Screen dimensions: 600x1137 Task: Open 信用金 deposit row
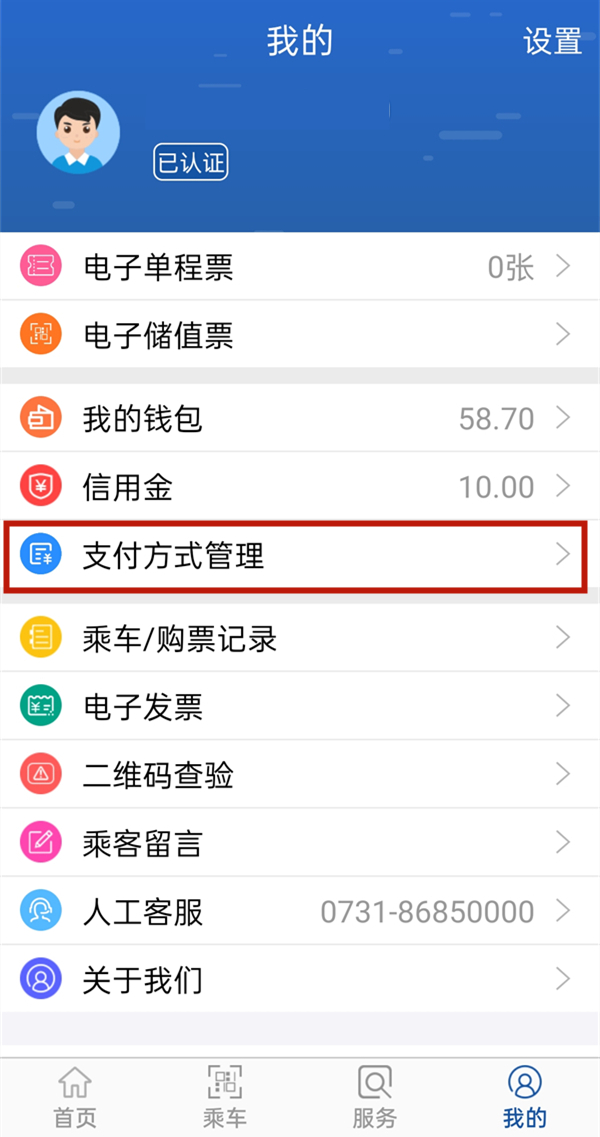tap(300, 487)
